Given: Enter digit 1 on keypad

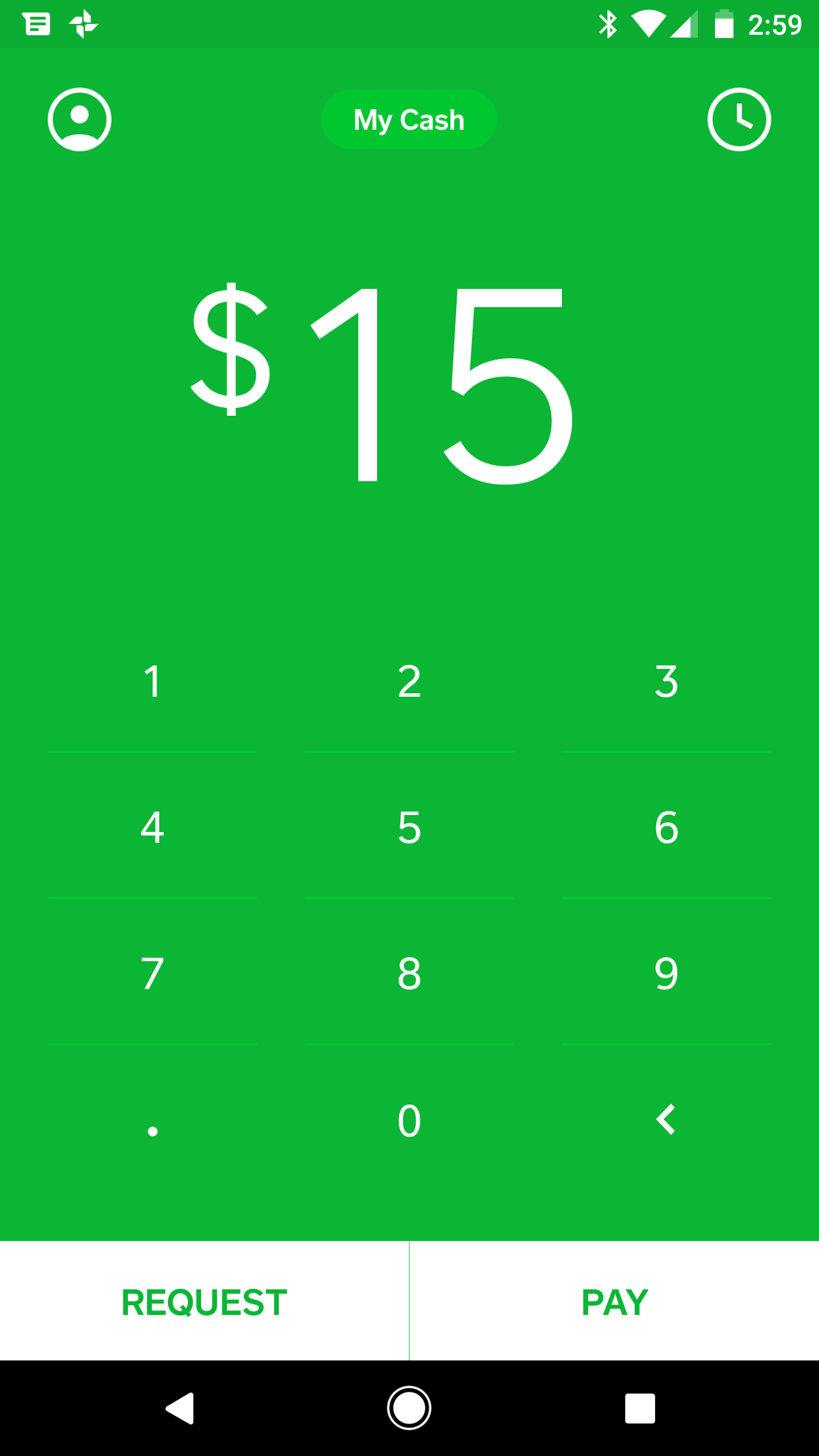Looking at the screenshot, I should [152, 681].
